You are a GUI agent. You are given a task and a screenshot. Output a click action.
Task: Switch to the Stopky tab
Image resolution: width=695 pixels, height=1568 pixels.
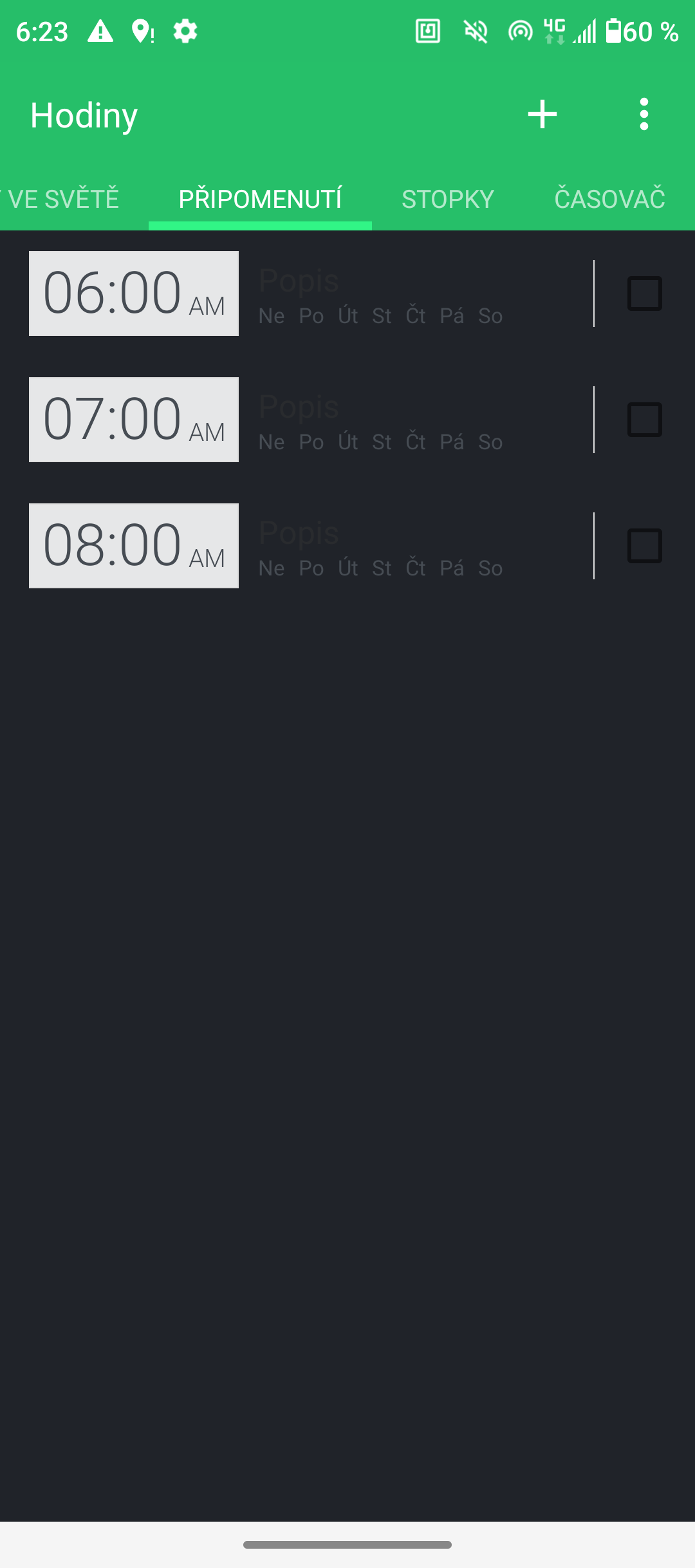(x=448, y=199)
